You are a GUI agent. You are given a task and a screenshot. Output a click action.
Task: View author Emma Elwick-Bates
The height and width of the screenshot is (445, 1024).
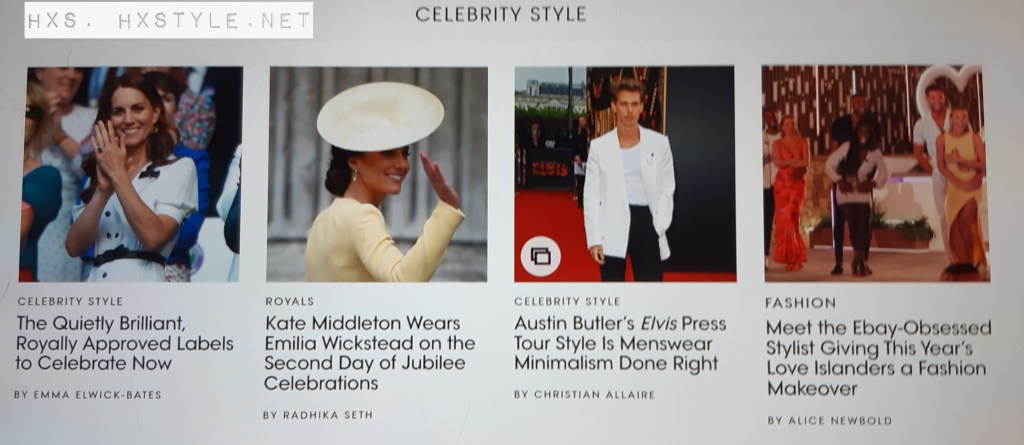(88, 395)
